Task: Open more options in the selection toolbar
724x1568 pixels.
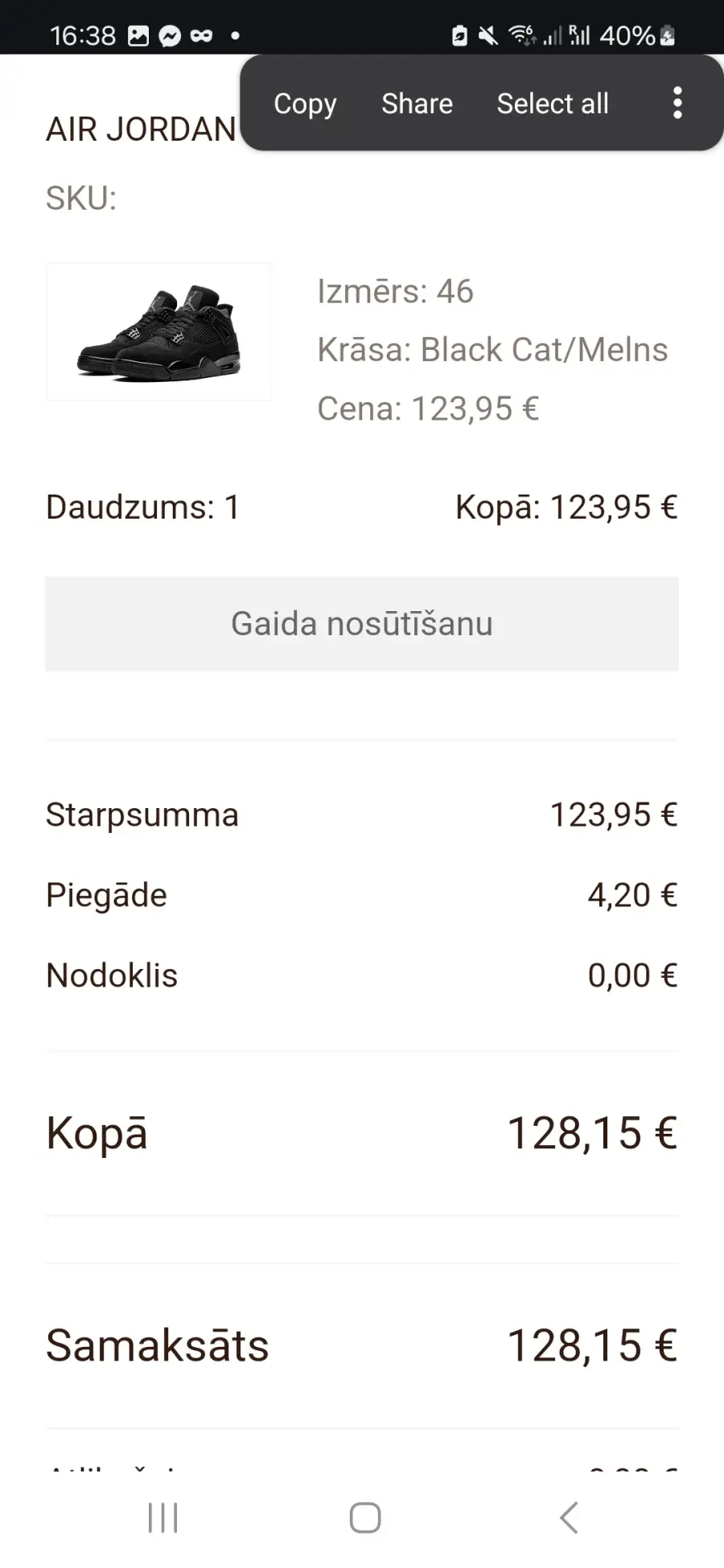Action: click(677, 103)
